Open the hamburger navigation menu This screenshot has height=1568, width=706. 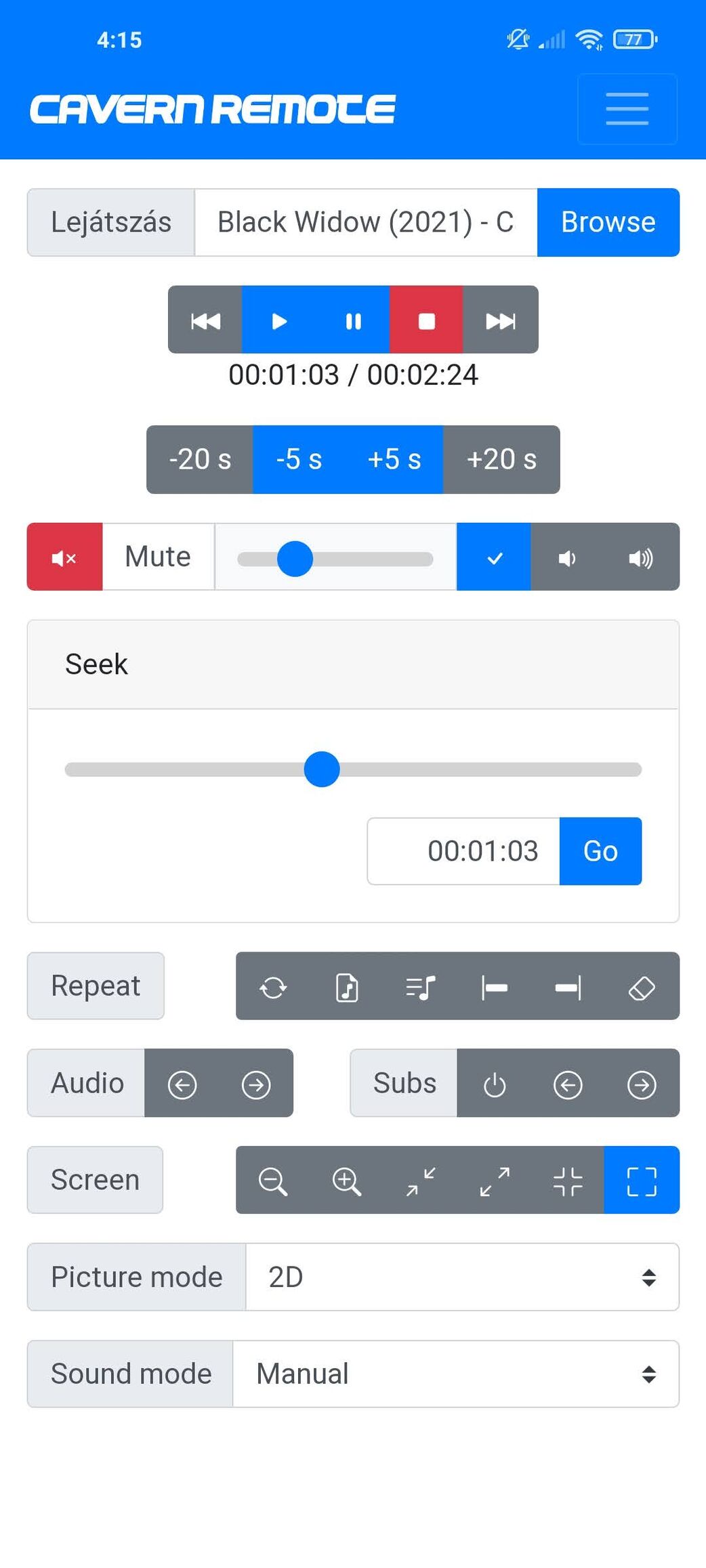tap(627, 109)
